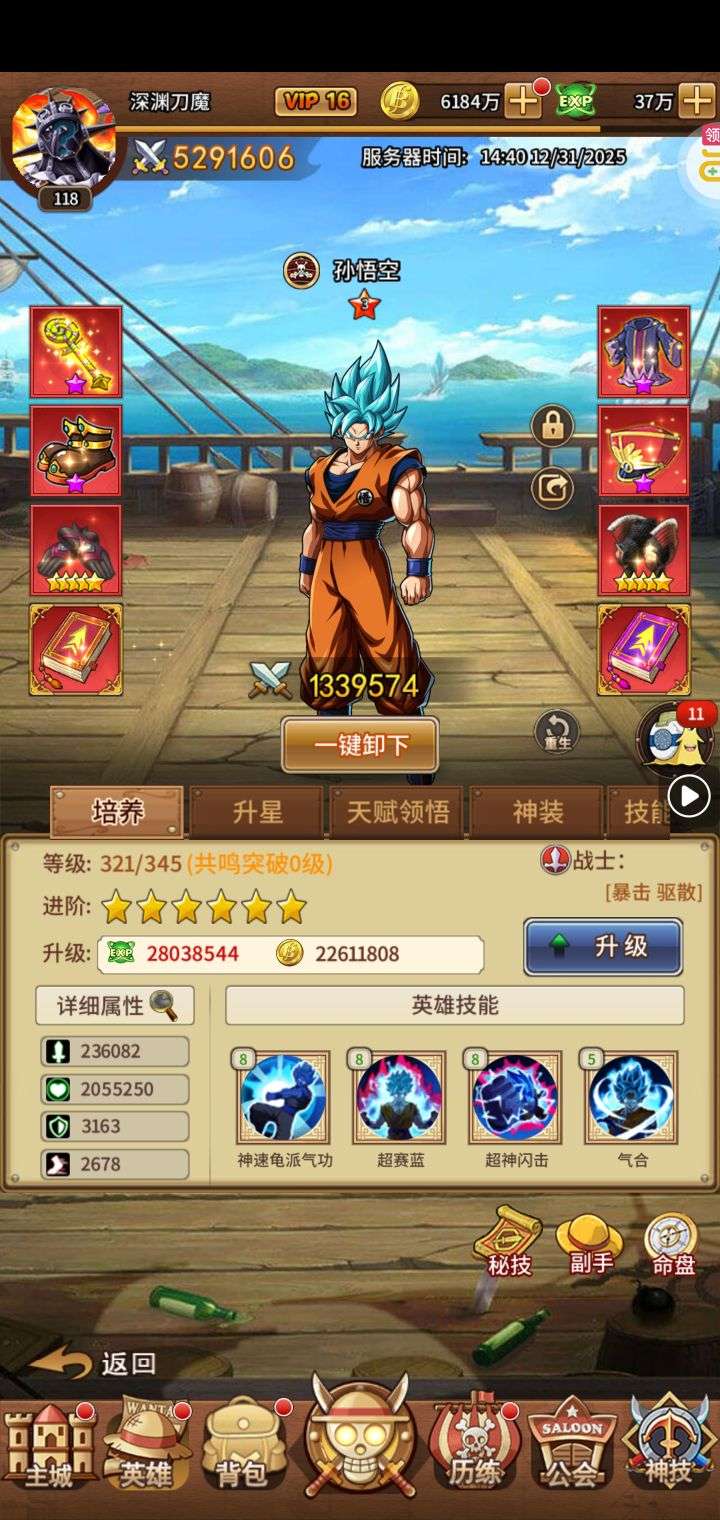Open the 秘技 secret skill scroll

508,1245
